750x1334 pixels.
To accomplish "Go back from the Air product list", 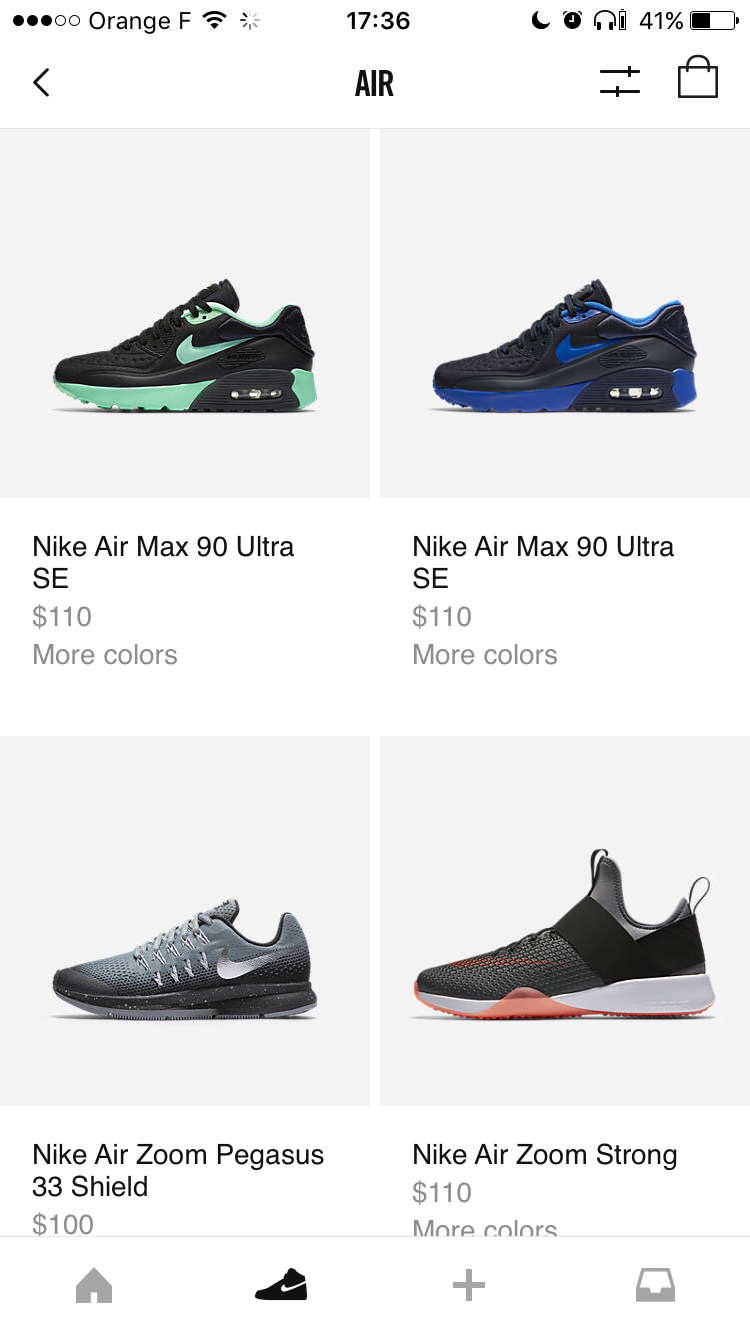I will [x=41, y=82].
